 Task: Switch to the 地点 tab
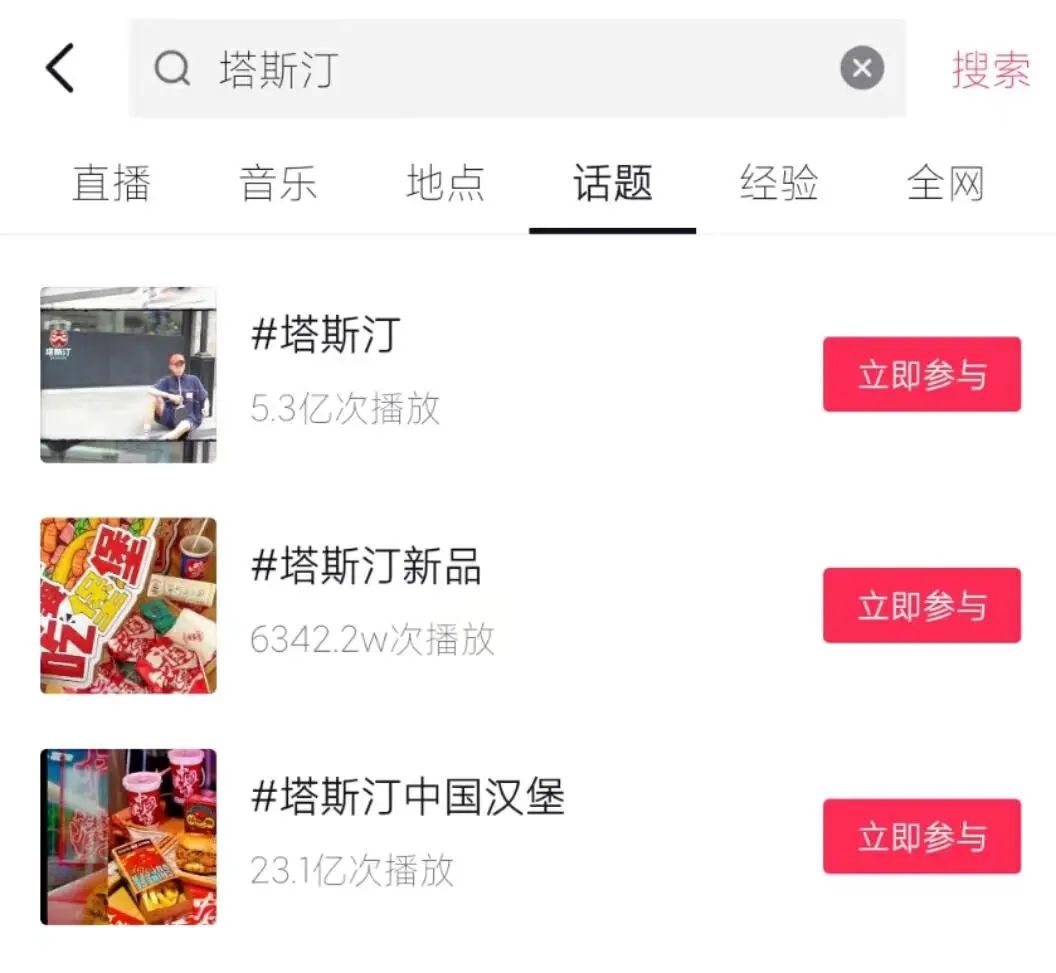pos(445,184)
